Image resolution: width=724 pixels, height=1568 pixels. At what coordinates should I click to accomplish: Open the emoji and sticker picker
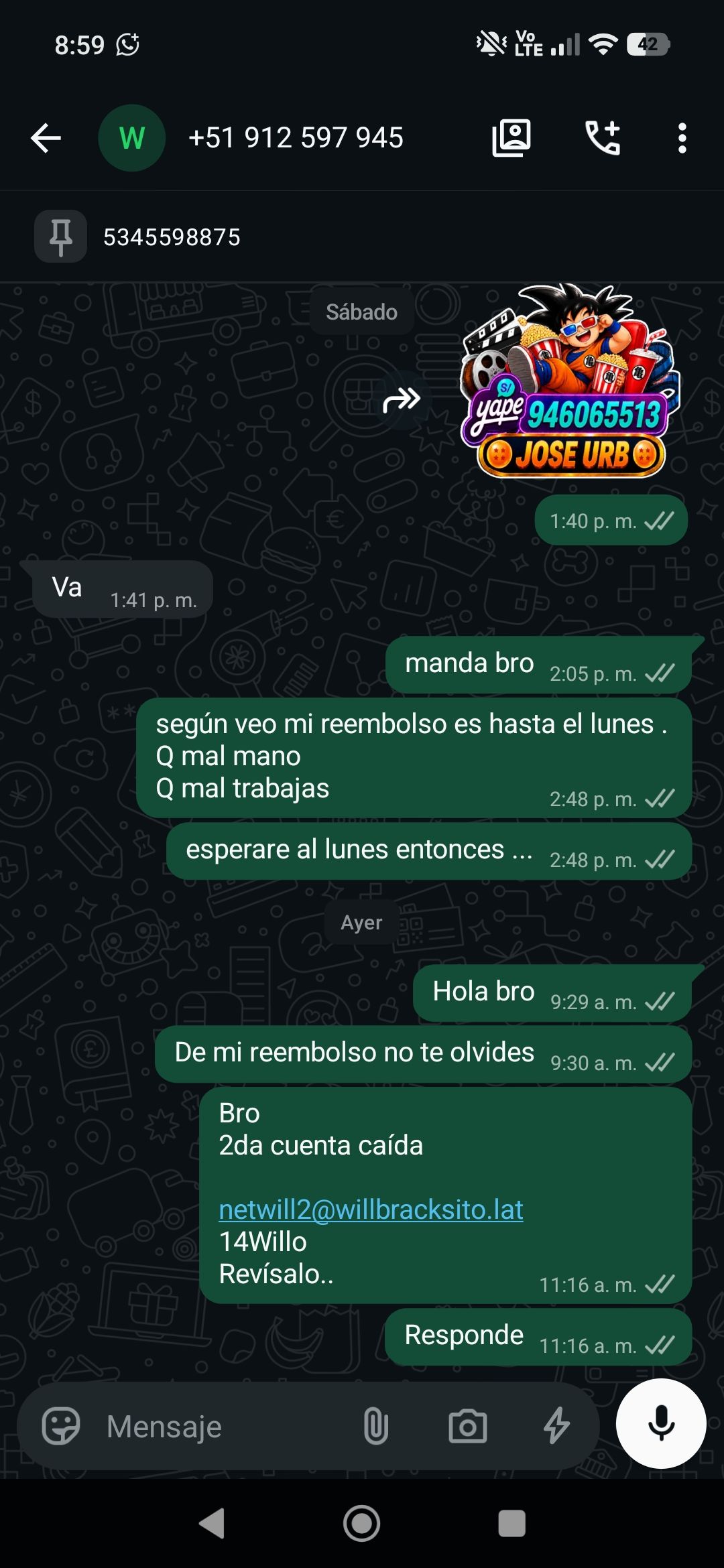61,1425
